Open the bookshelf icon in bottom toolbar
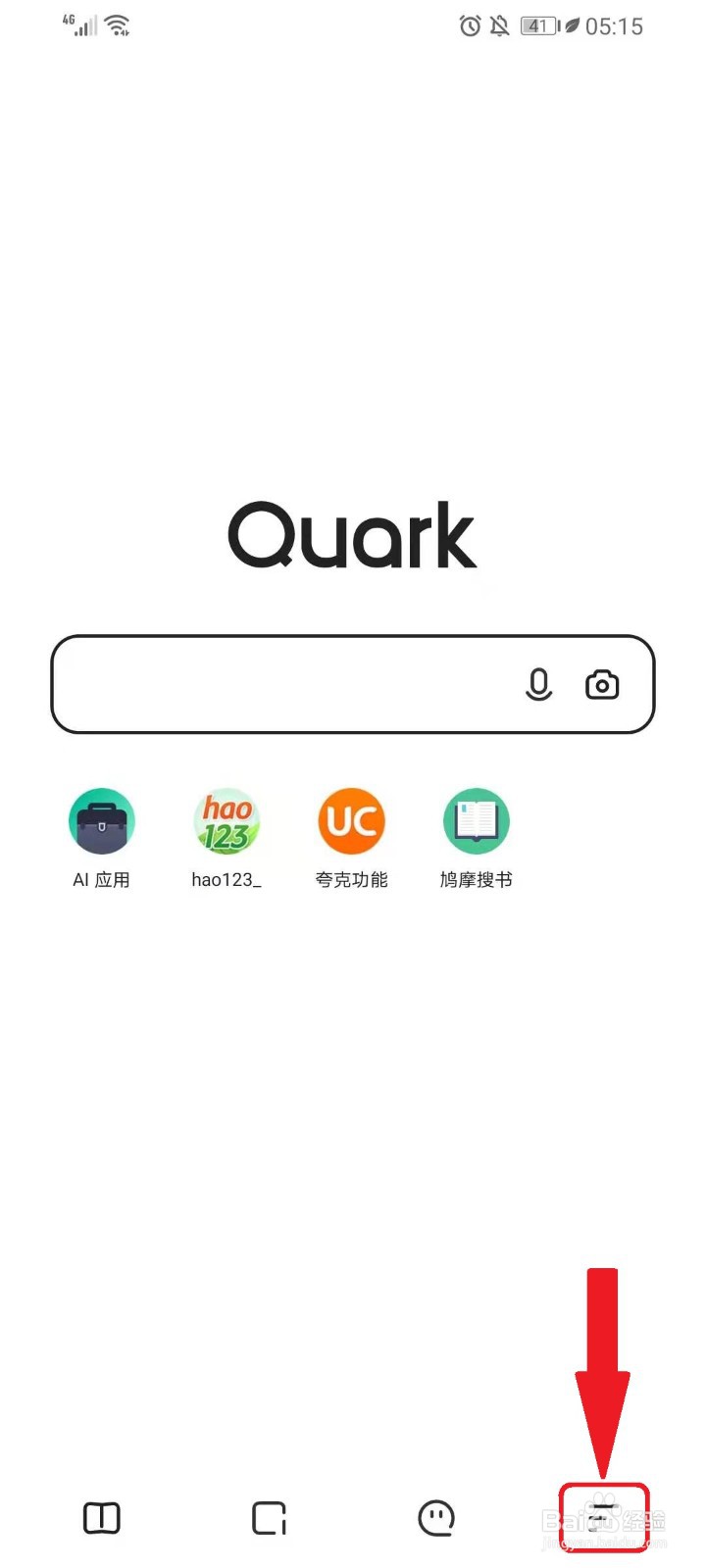 (100, 1517)
